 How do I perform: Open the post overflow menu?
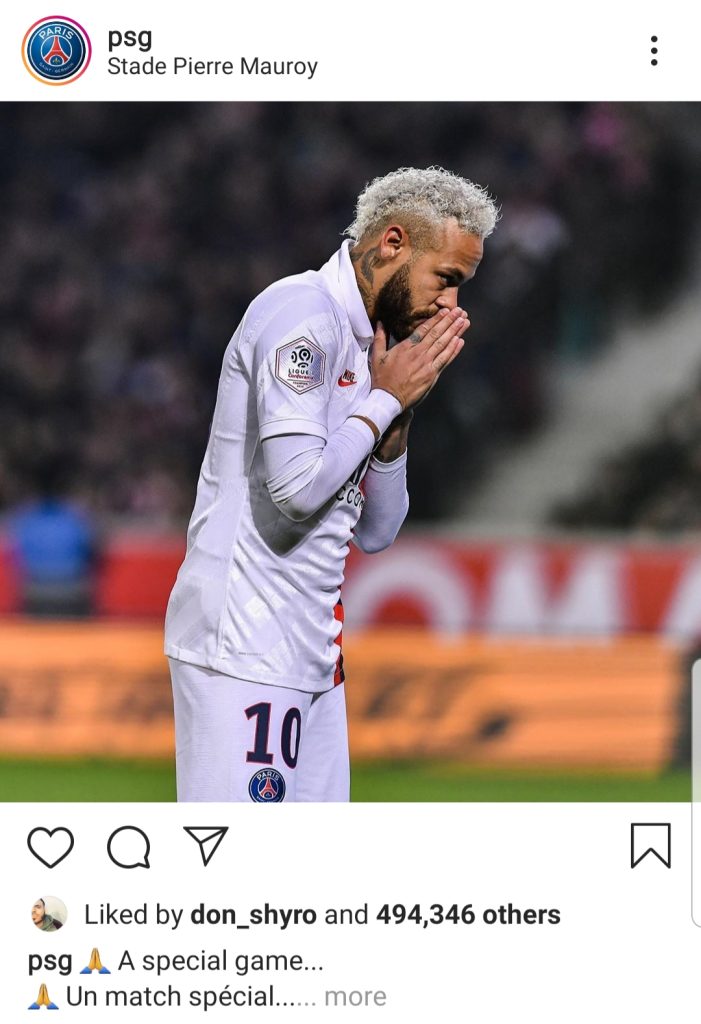(x=654, y=51)
